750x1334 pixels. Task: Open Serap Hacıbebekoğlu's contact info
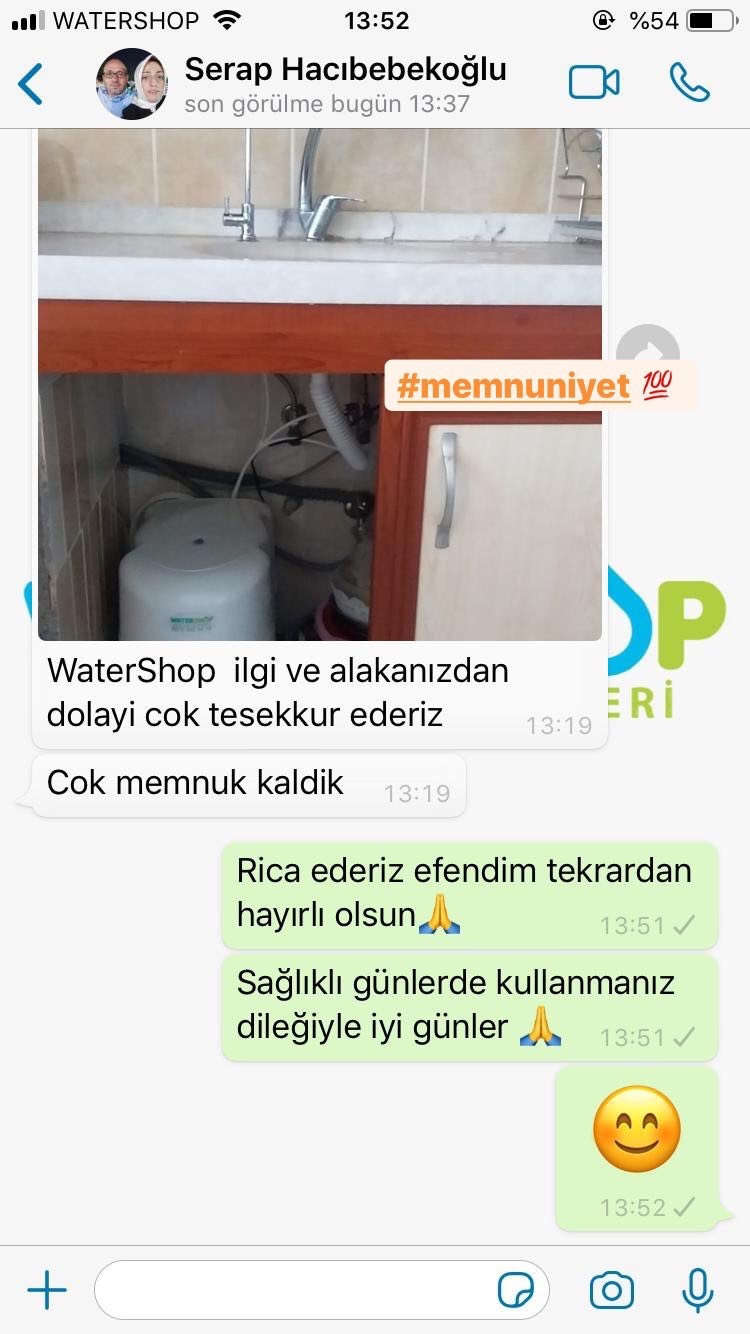pos(345,84)
